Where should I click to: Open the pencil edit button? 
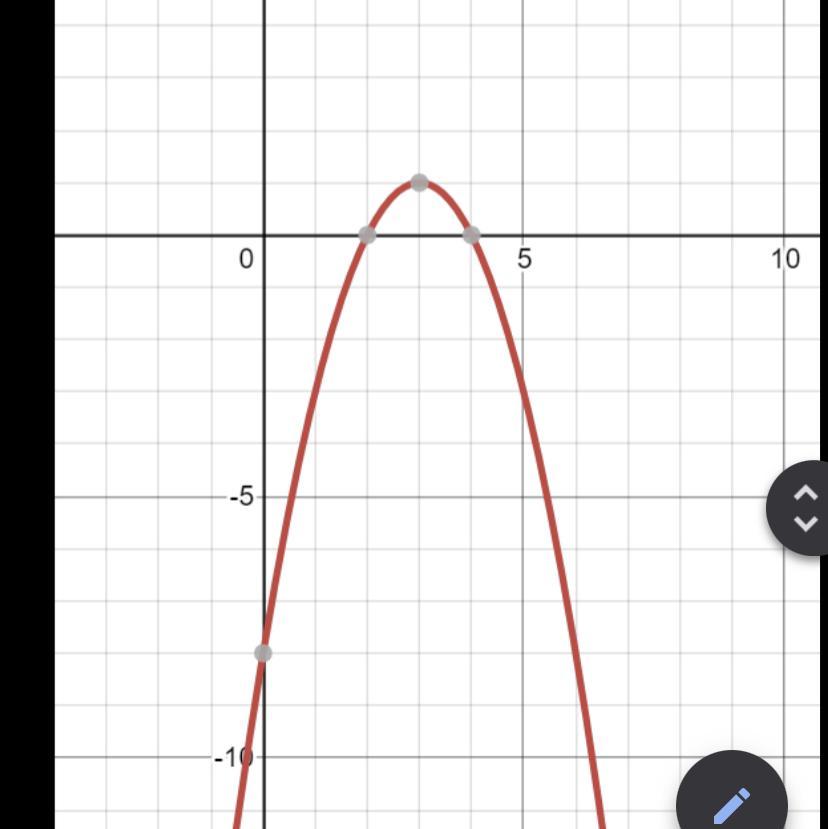pos(733,803)
